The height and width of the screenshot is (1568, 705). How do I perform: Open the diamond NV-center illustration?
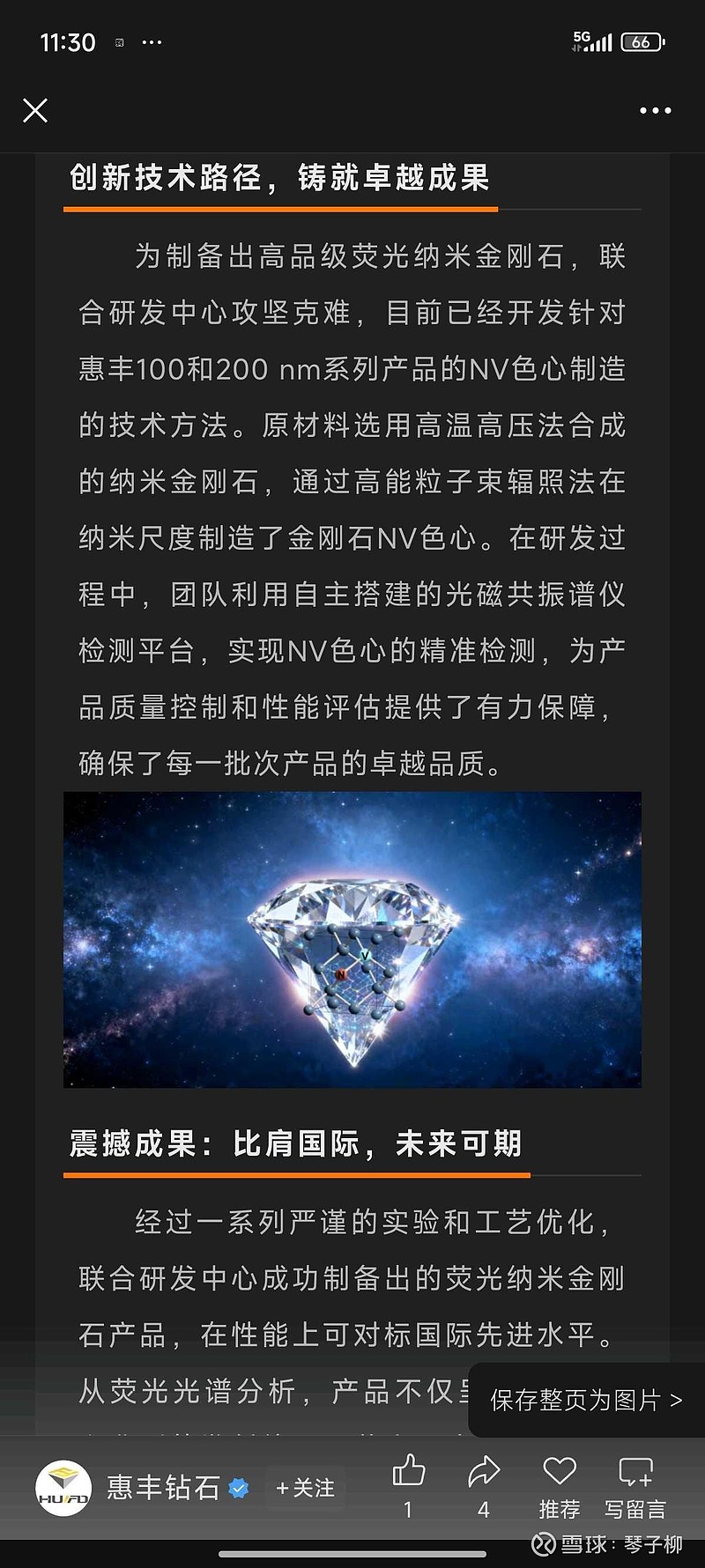(352, 938)
